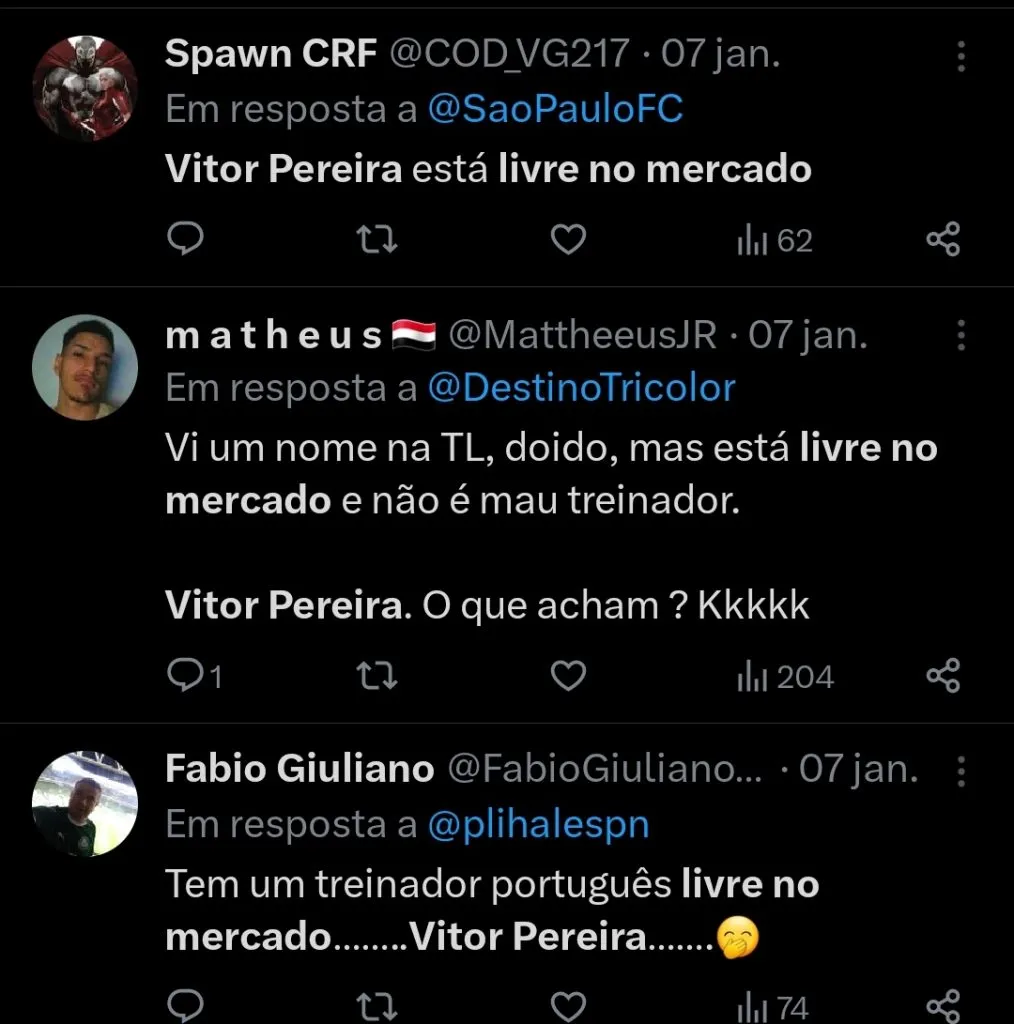
Task: Toggle the like heart on Spawn CRF's tweet
Action: pyautogui.click(x=568, y=239)
